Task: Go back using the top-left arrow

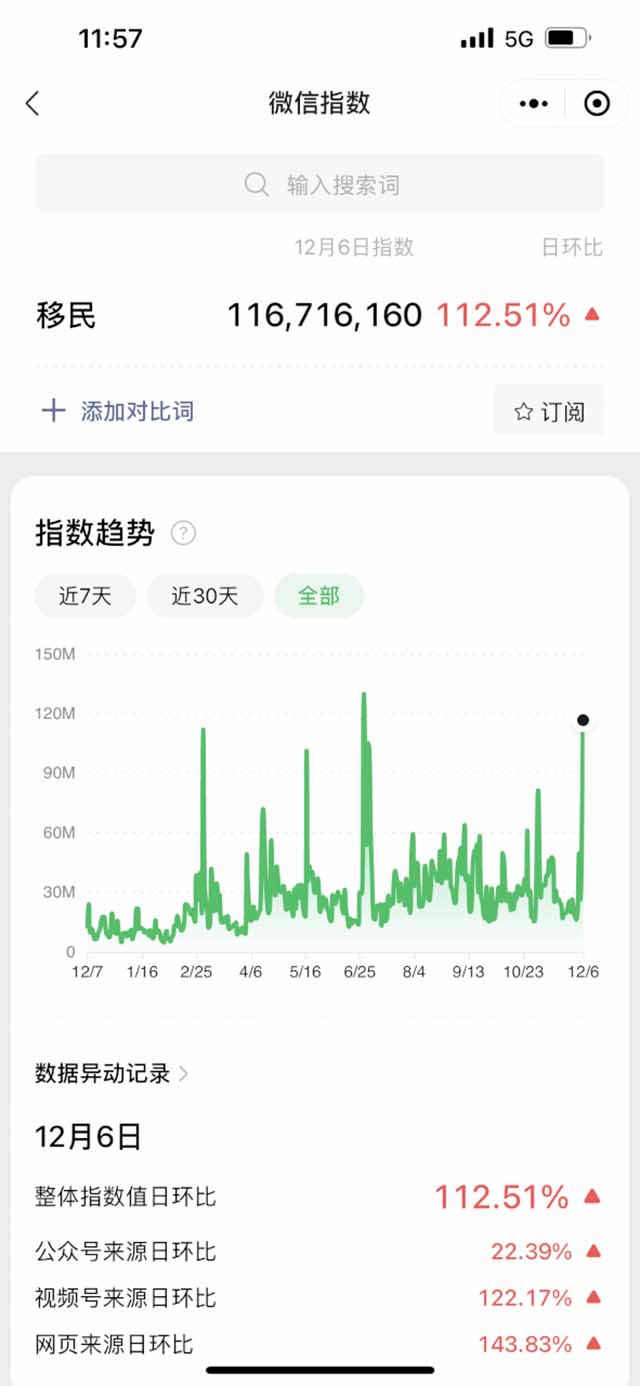Action: 33,103
